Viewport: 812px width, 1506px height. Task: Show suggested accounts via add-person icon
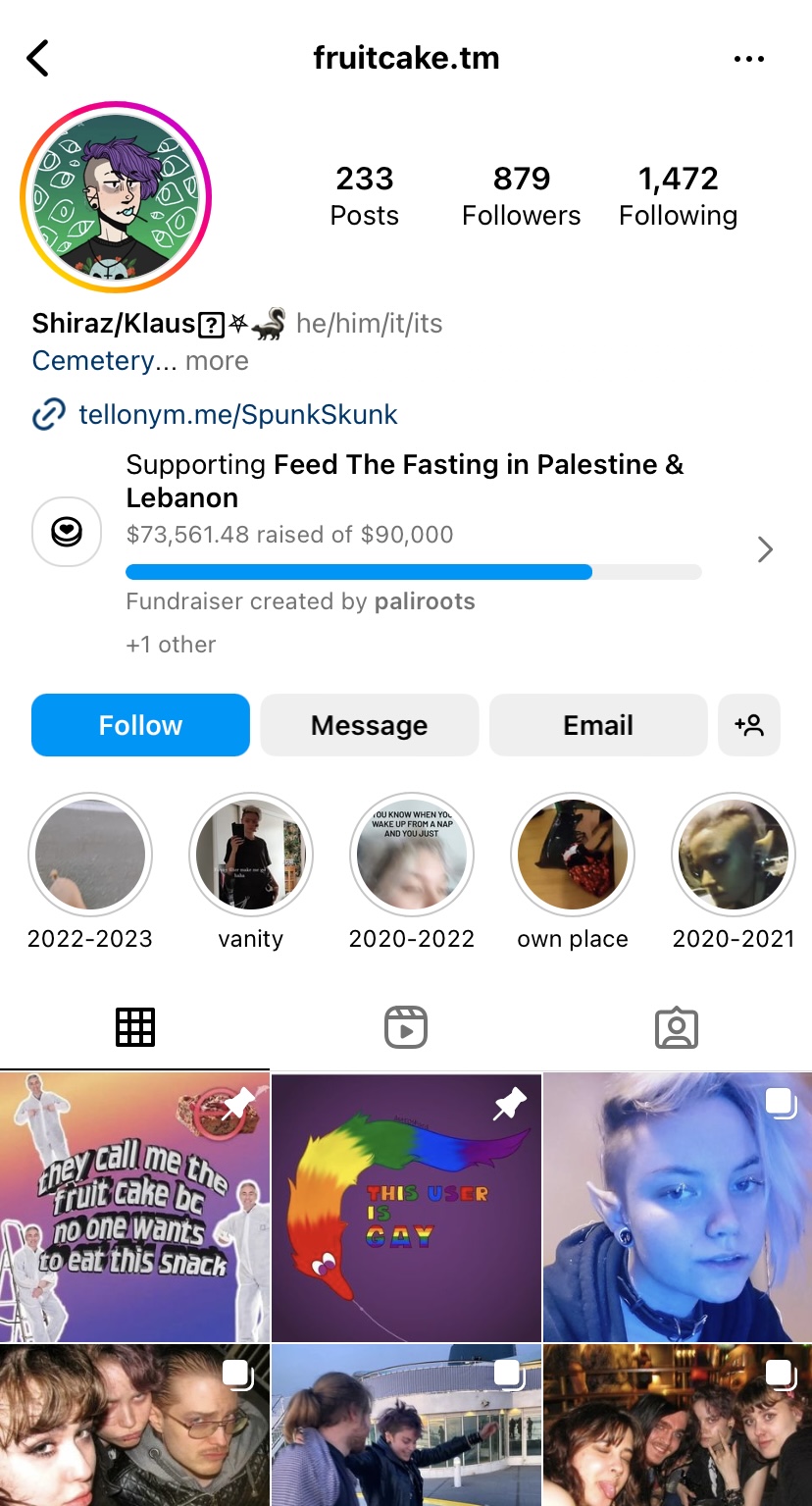click(749, 725)
